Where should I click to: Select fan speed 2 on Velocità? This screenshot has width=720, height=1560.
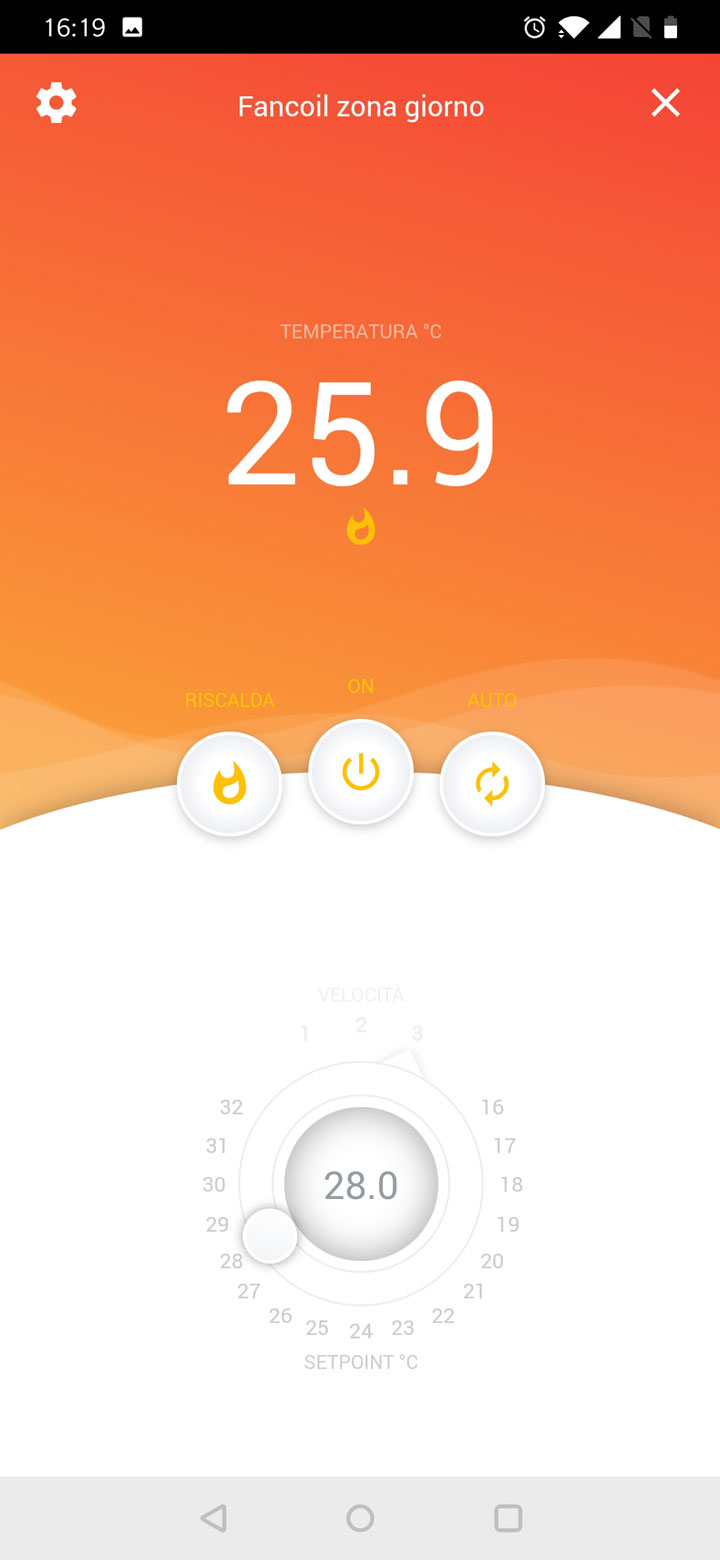coord(361,1025)
